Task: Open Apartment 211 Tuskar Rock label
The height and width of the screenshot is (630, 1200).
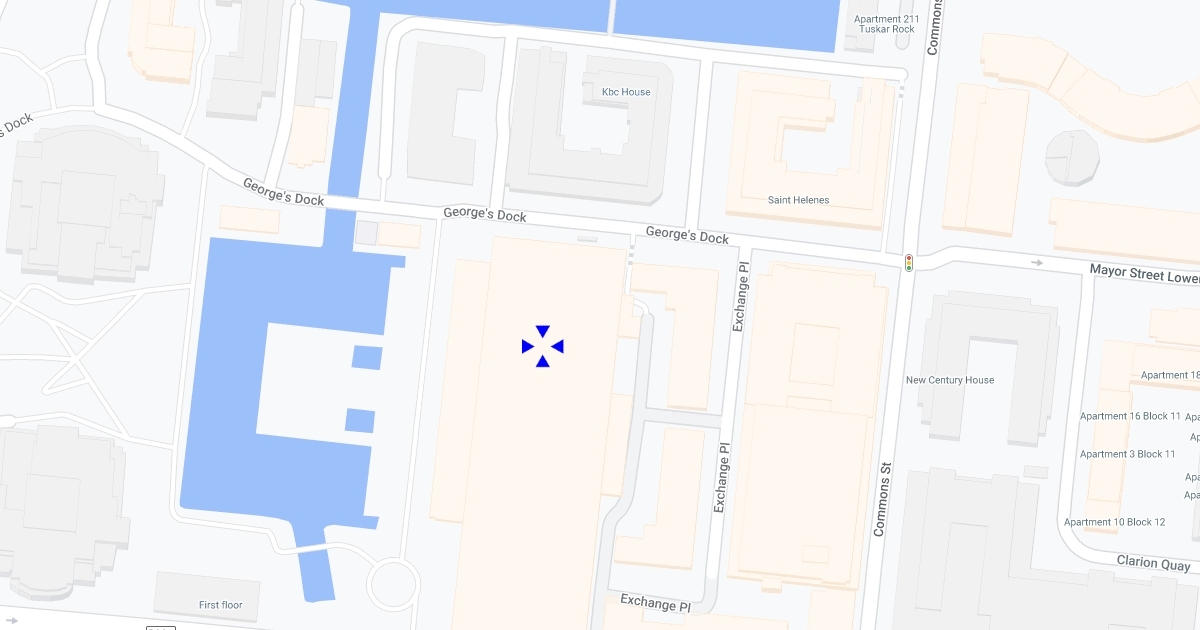Action: click(885, 24)
